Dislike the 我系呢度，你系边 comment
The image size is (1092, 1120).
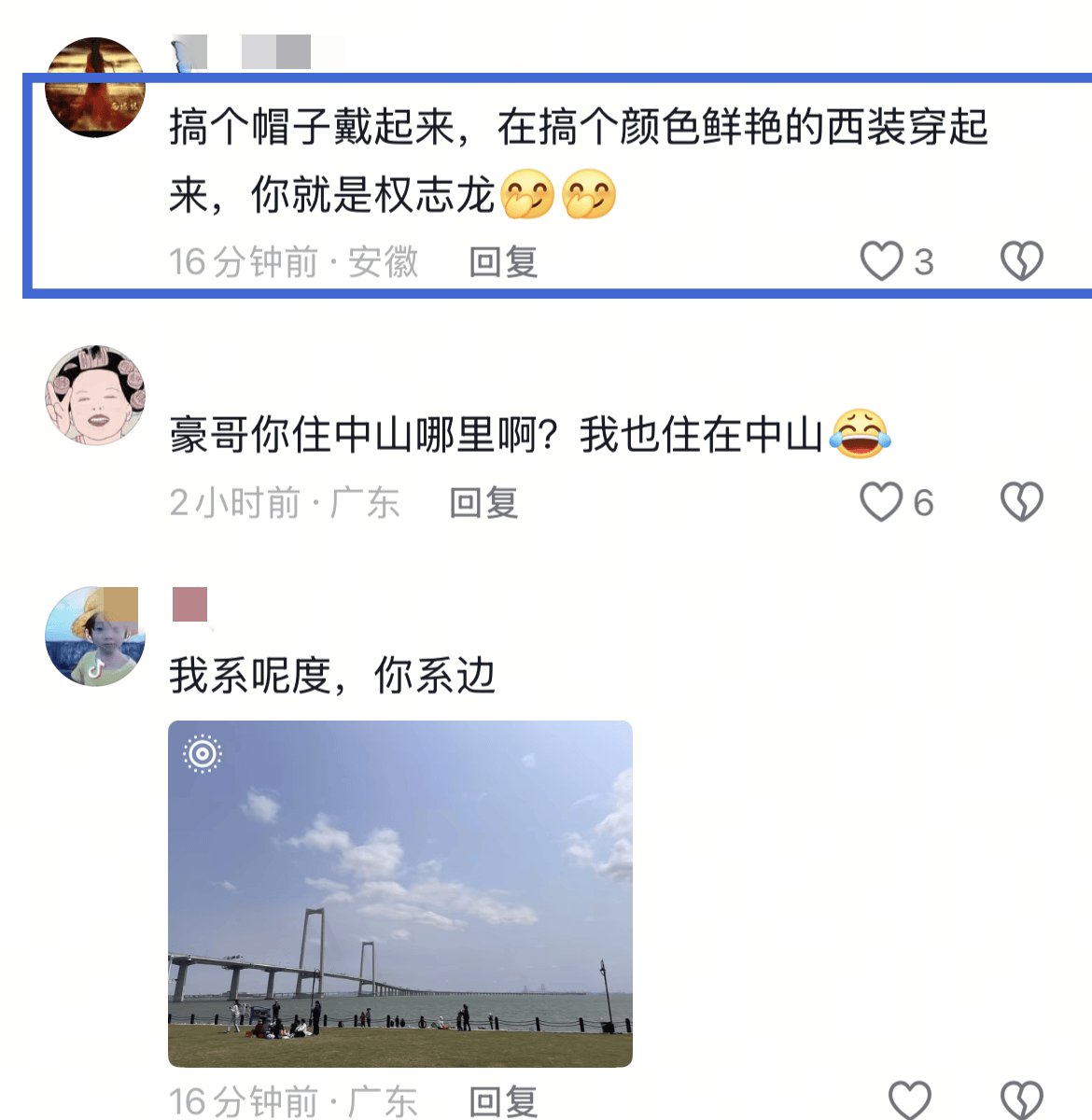[1021, 1099]
